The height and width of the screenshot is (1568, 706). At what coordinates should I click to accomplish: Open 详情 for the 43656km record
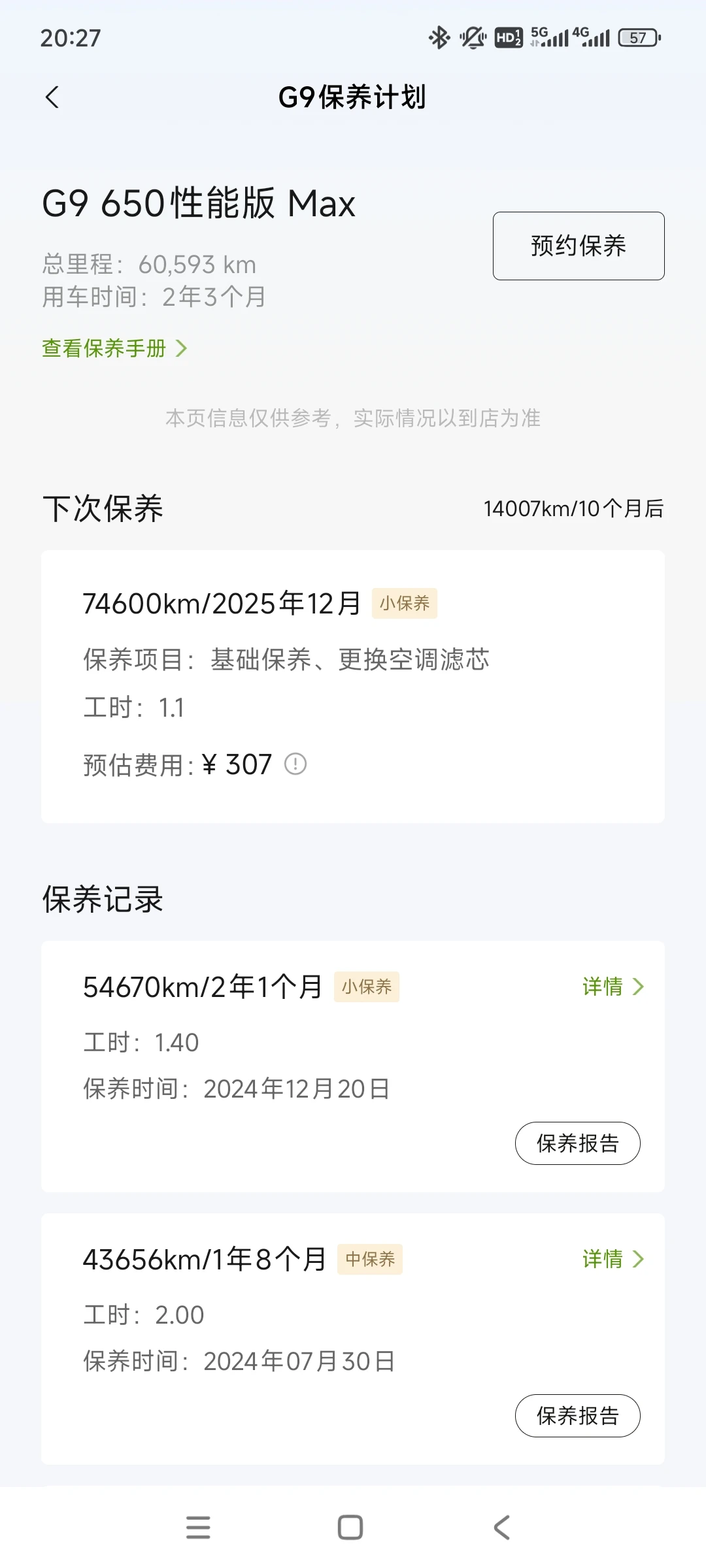pyautogui.click(x=613, y=1259)
